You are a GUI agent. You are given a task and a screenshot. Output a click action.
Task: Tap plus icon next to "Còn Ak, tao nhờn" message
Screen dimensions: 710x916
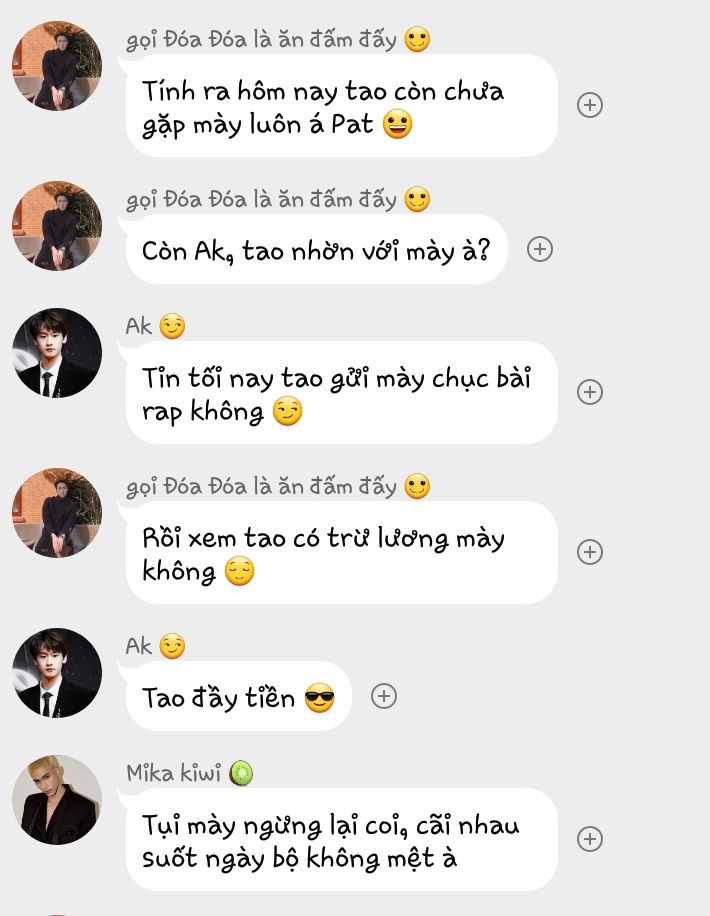540,249
